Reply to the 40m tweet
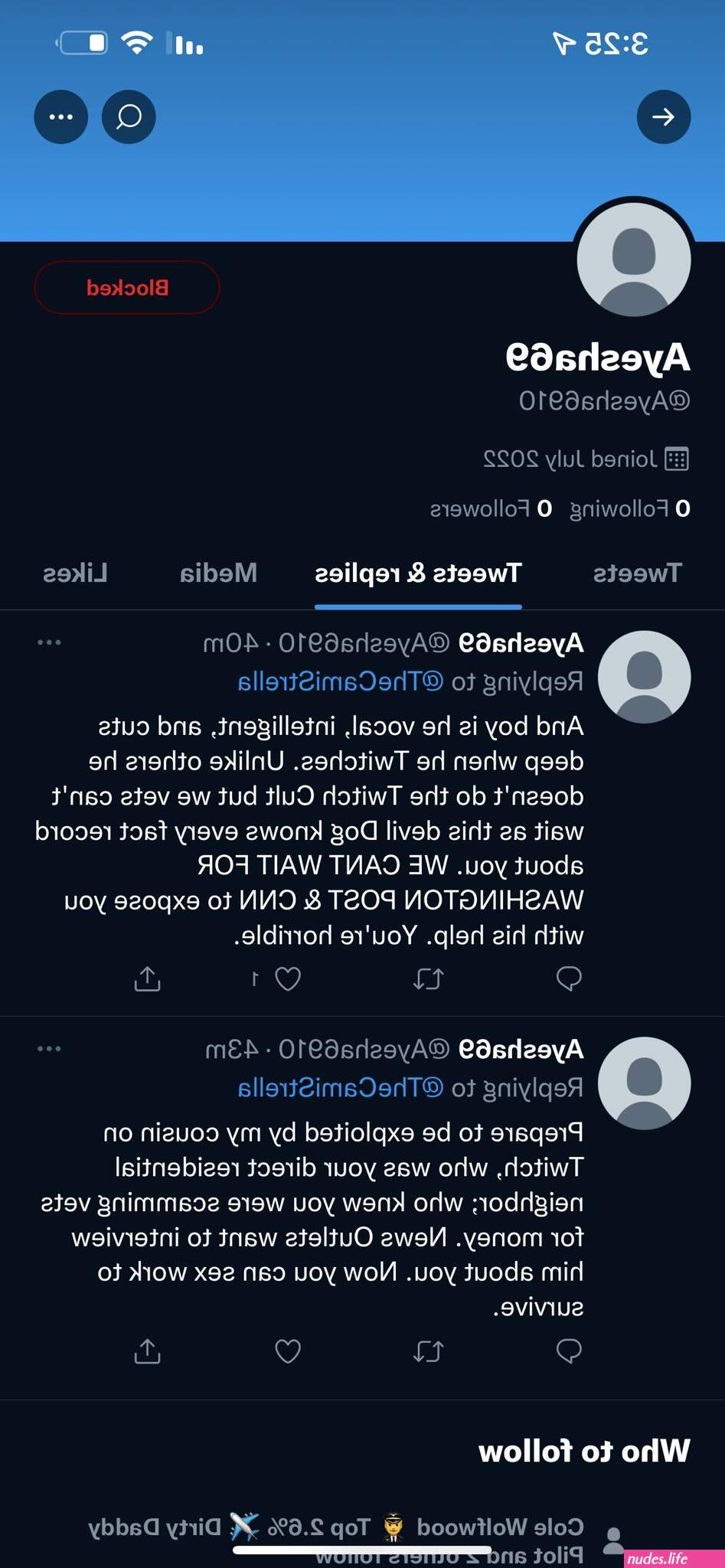 569,978
